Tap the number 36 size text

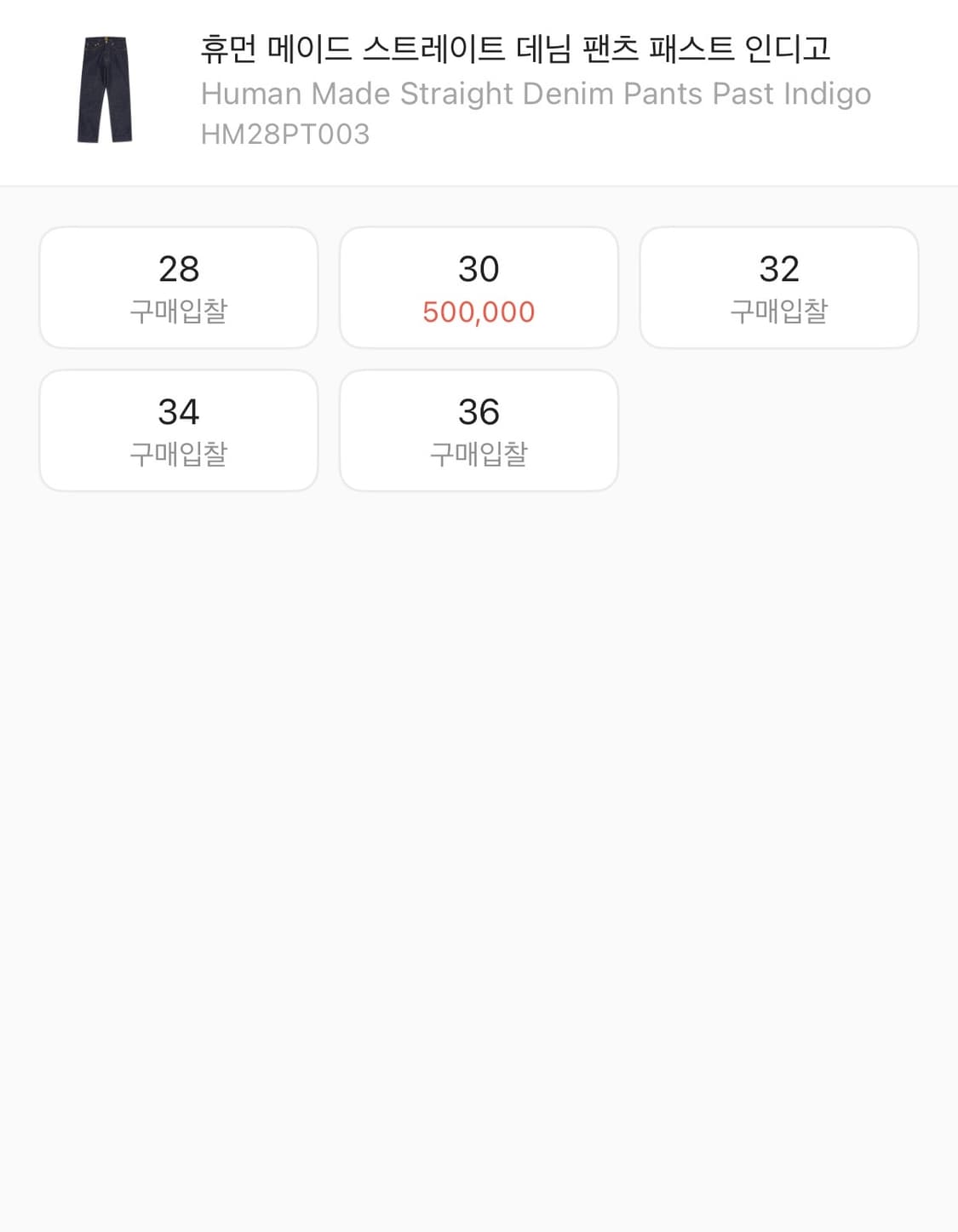pyautogui.click(x=479, y=411)
